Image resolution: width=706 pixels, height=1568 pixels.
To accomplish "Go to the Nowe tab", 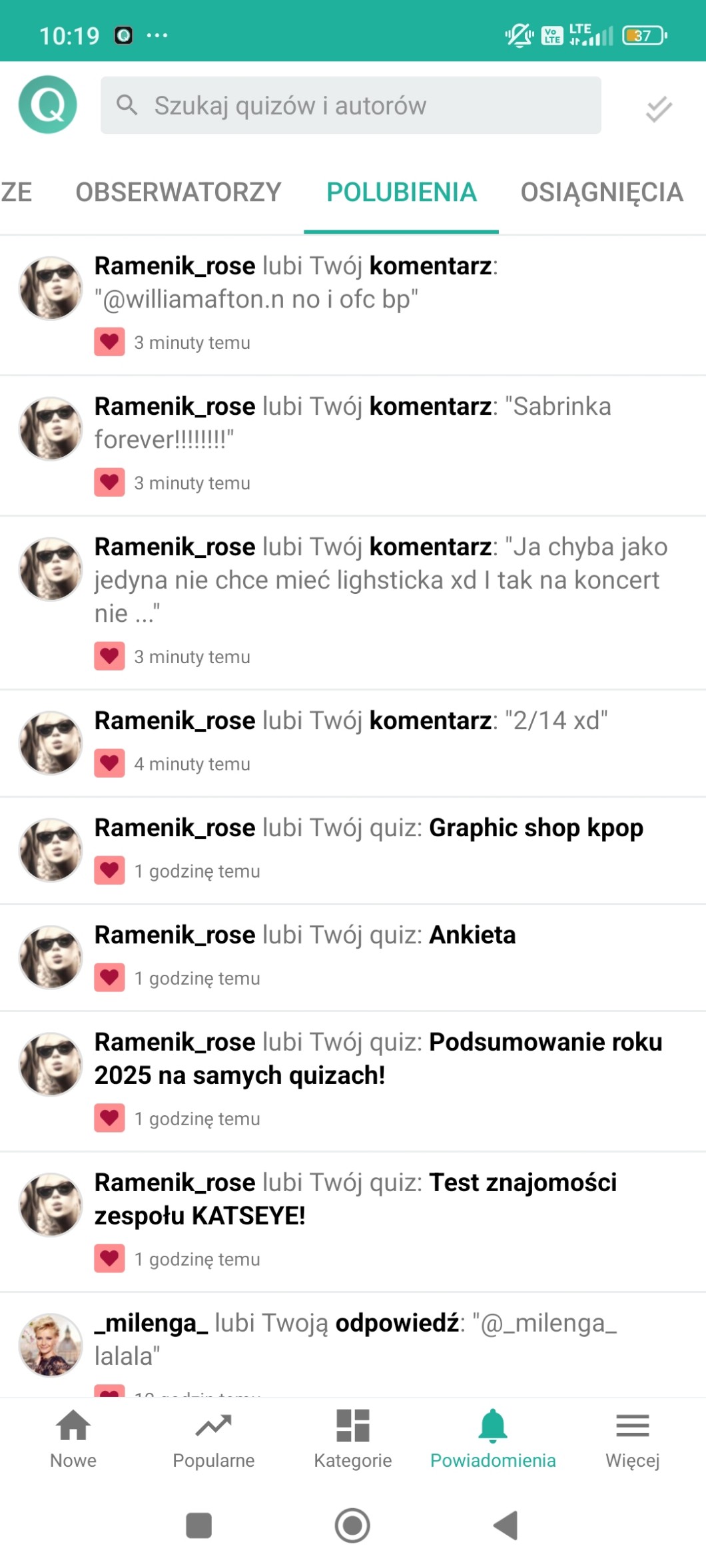I will pos(73,1439).
